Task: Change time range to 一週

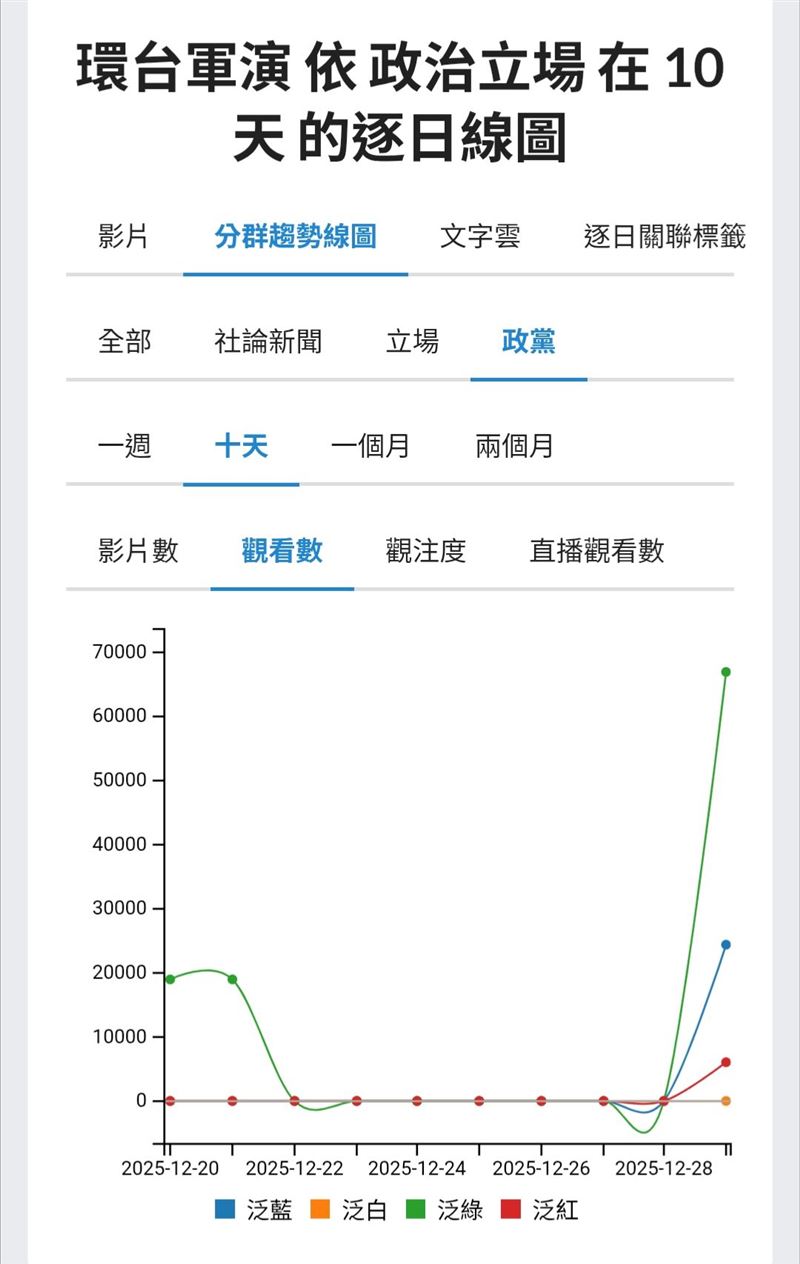Action: 124,447
